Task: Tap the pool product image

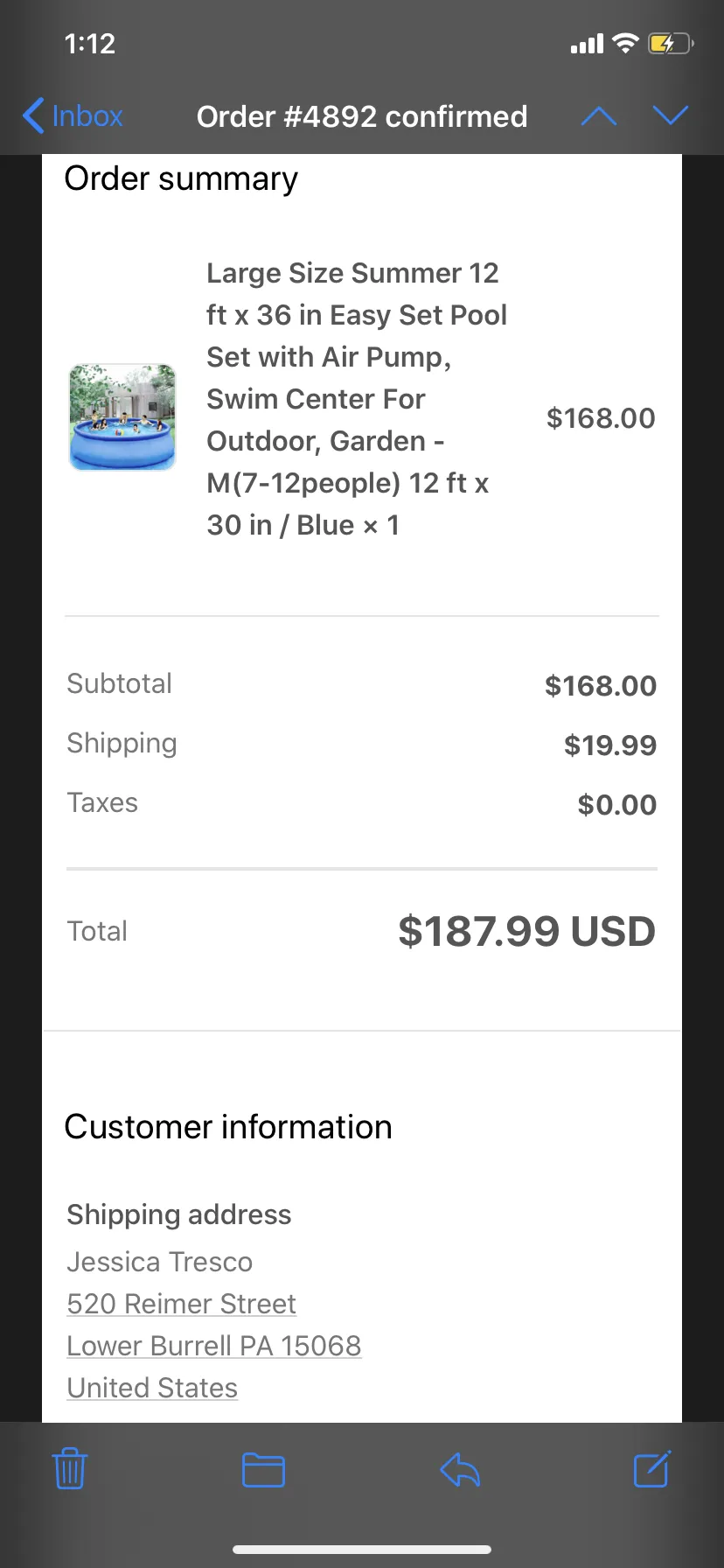Action: tap(122, 417)
